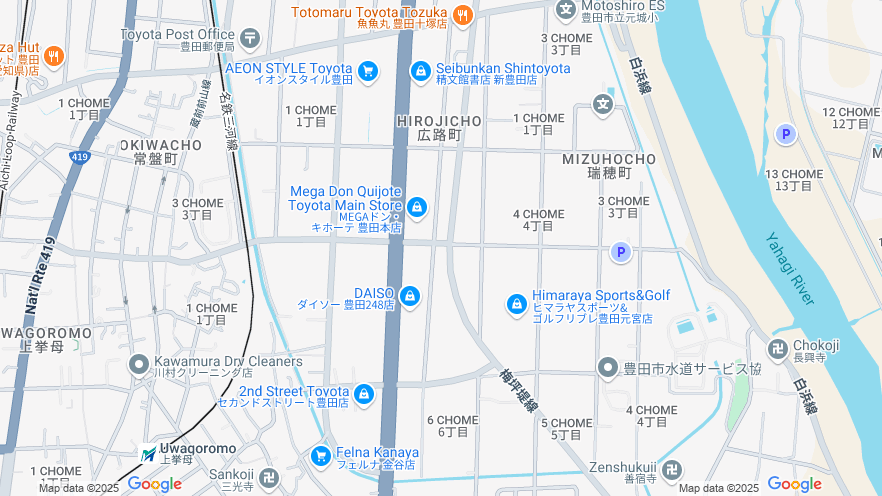The image size is (882, 496).
Task: Tap the Pizza Hut restaurant pin
Action: click(53, 55)
